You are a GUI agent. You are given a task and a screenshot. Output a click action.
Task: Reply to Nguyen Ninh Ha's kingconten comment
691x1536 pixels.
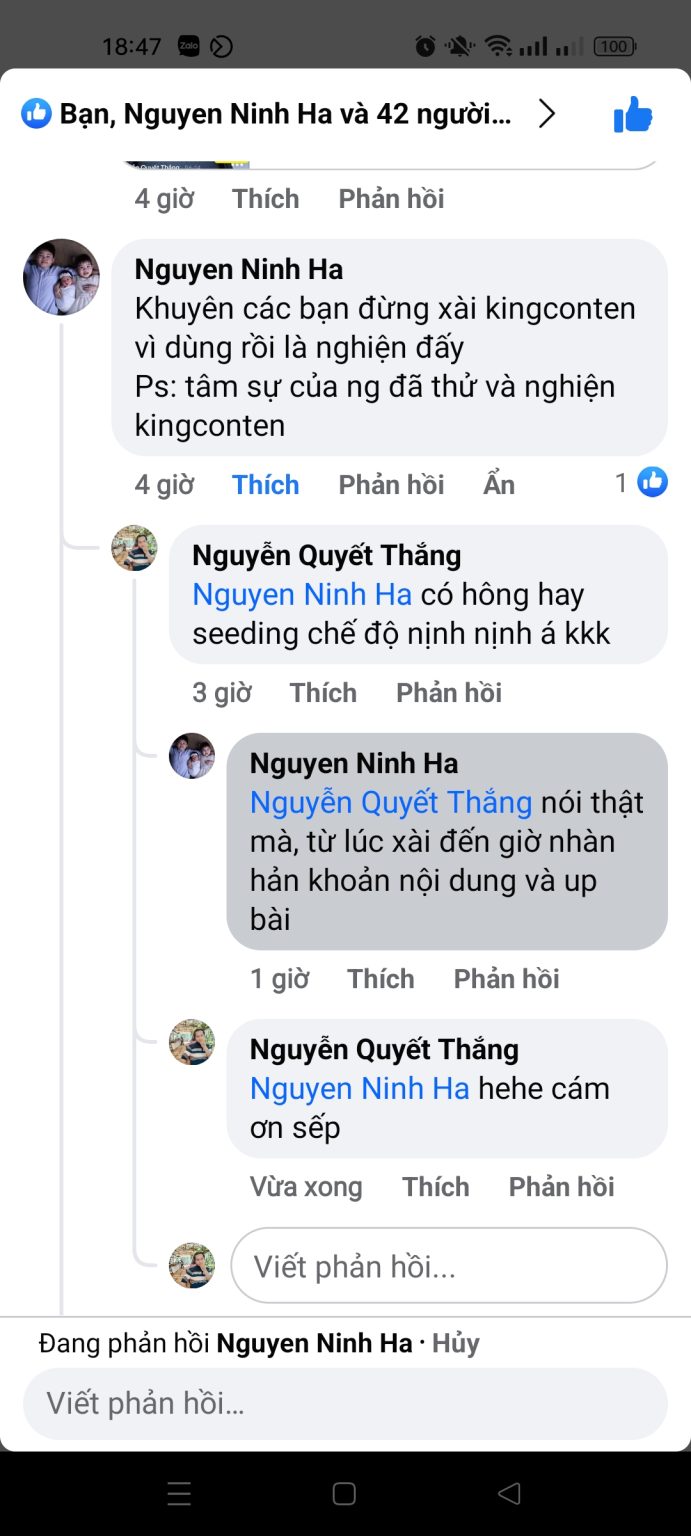click(391, 485)
